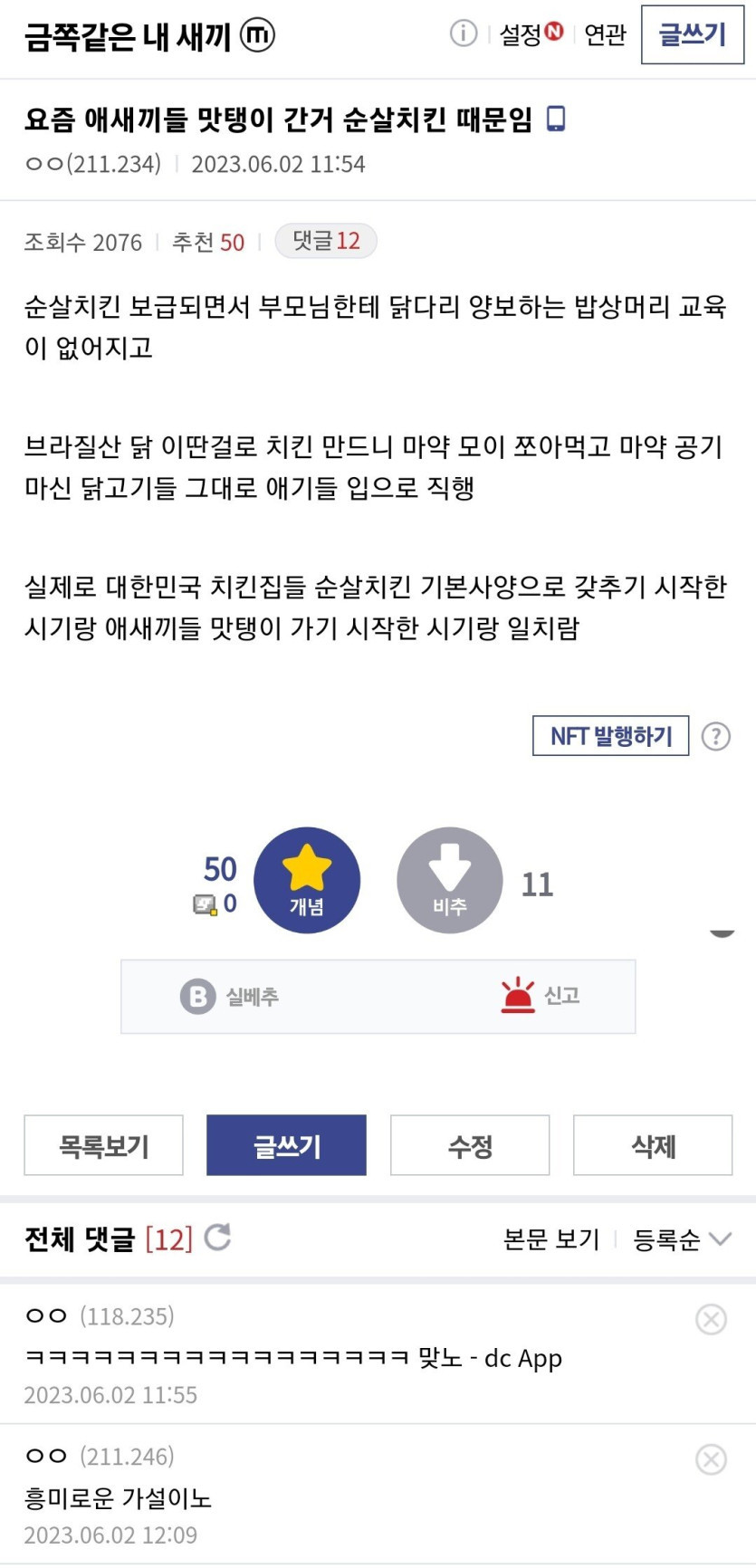Open the 등록순 sort dropdown
This screenshot has height=1568, width=756.
[x=681, y=1238]
